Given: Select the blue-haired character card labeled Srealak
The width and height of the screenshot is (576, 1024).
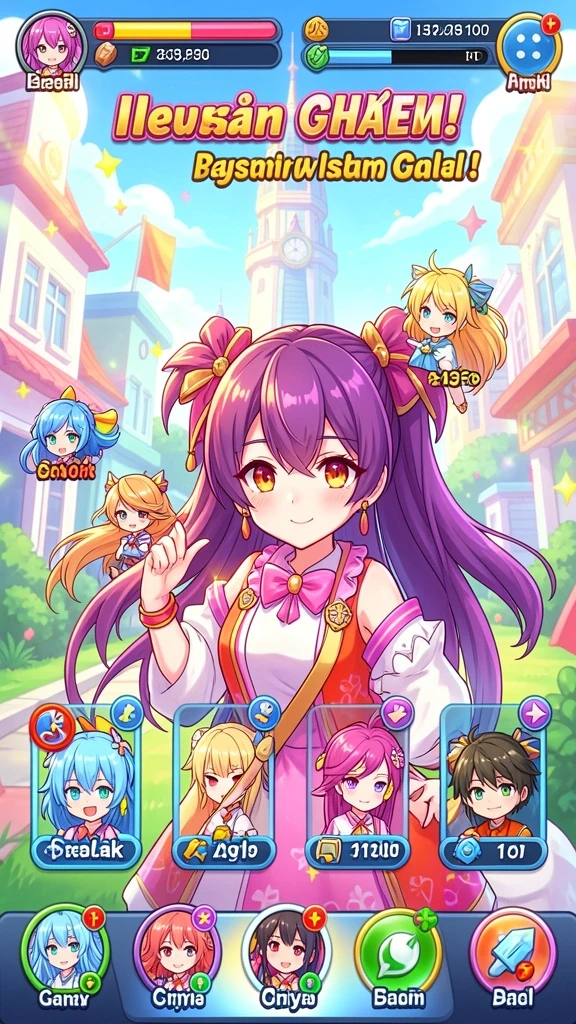Looking at the screenshot, I should point(86,786).
